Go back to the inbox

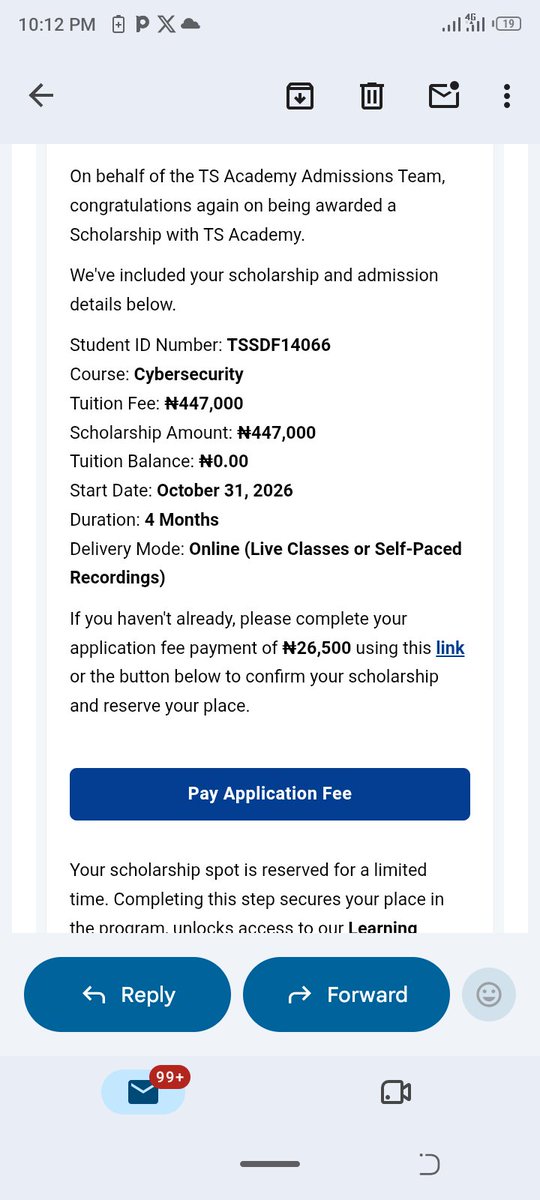(x=41, y=96)
